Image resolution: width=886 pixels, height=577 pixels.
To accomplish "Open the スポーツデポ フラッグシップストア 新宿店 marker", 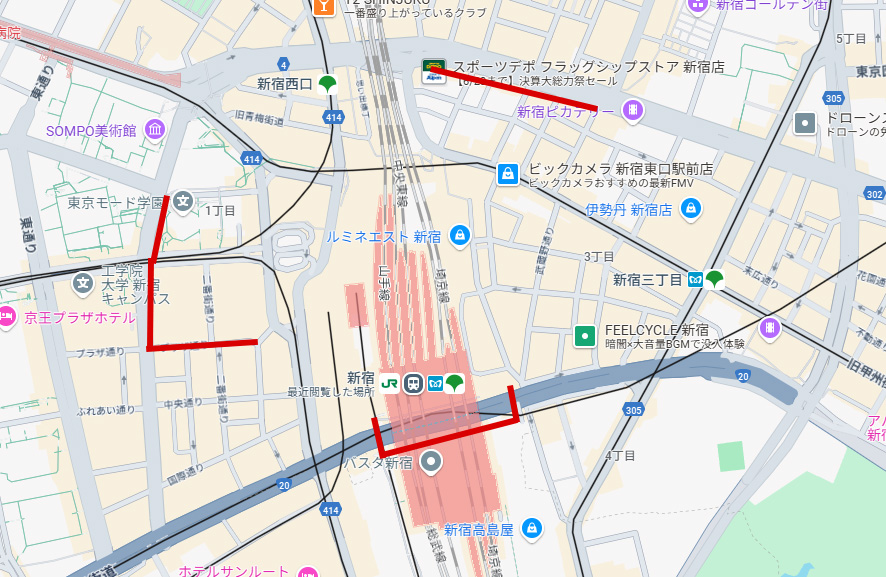I will [x=433, y=69].
